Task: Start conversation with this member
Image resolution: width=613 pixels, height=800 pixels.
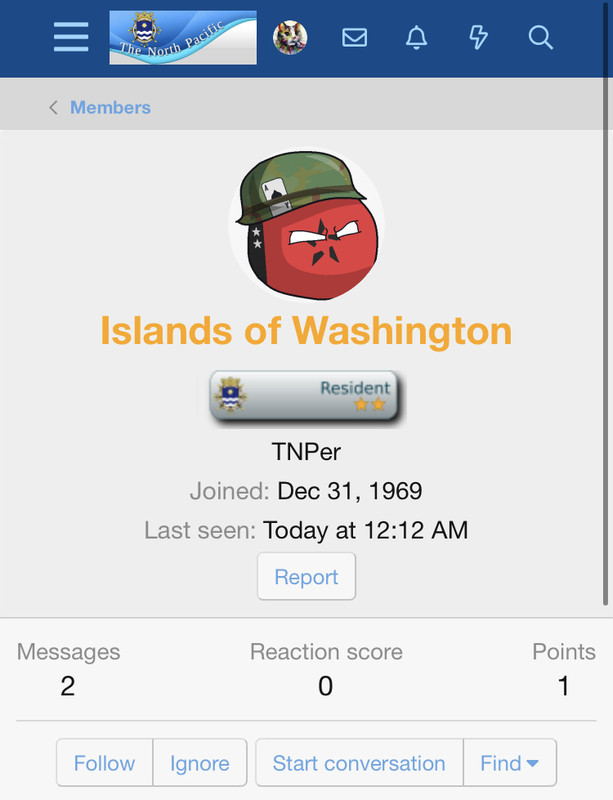Action: [359, 763]
